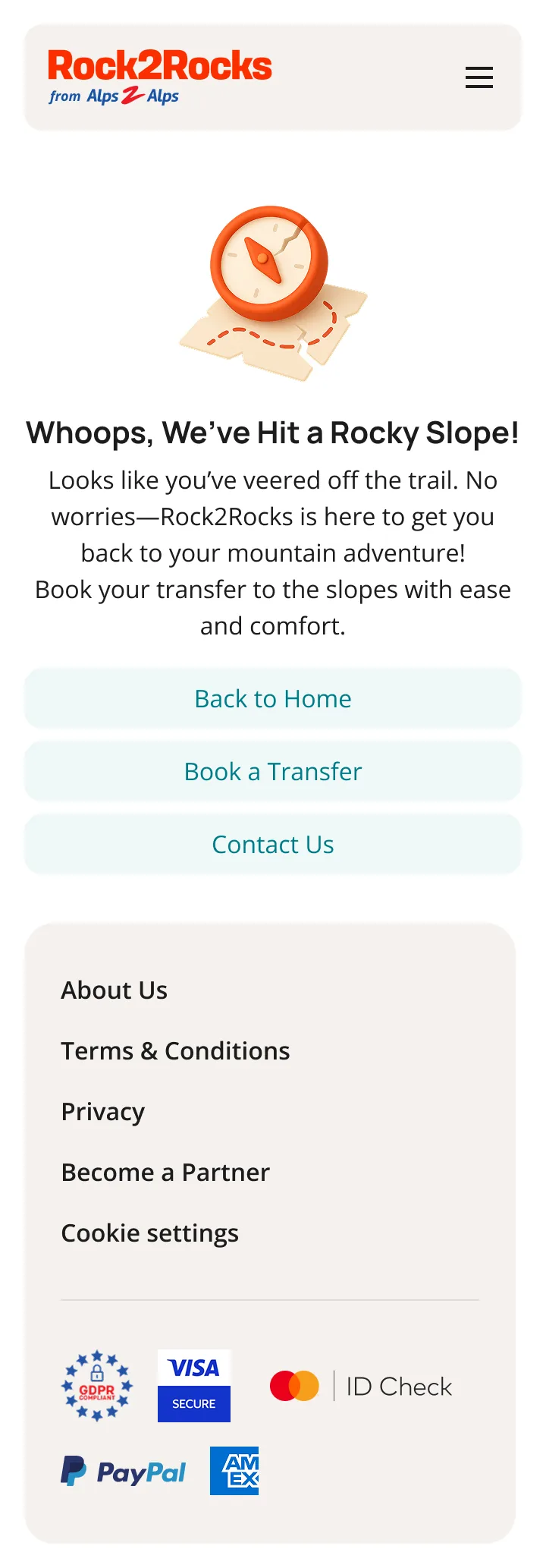Image resolution: width=546 pixels, height=1568 pixels.
Task: Open Cookie settings
Action: click(150, 1233)
